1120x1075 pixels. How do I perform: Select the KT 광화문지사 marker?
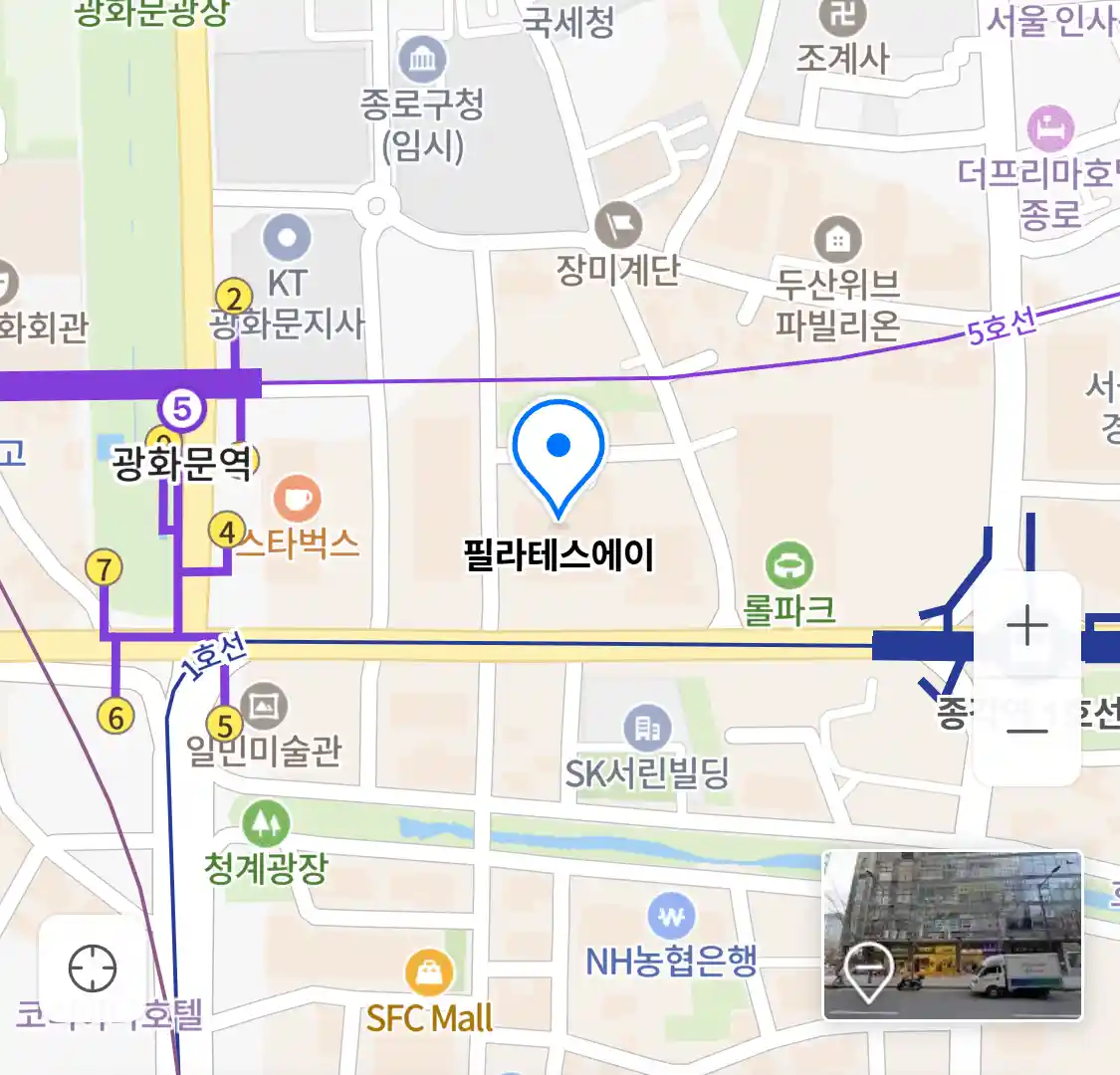tap(288, 238)
